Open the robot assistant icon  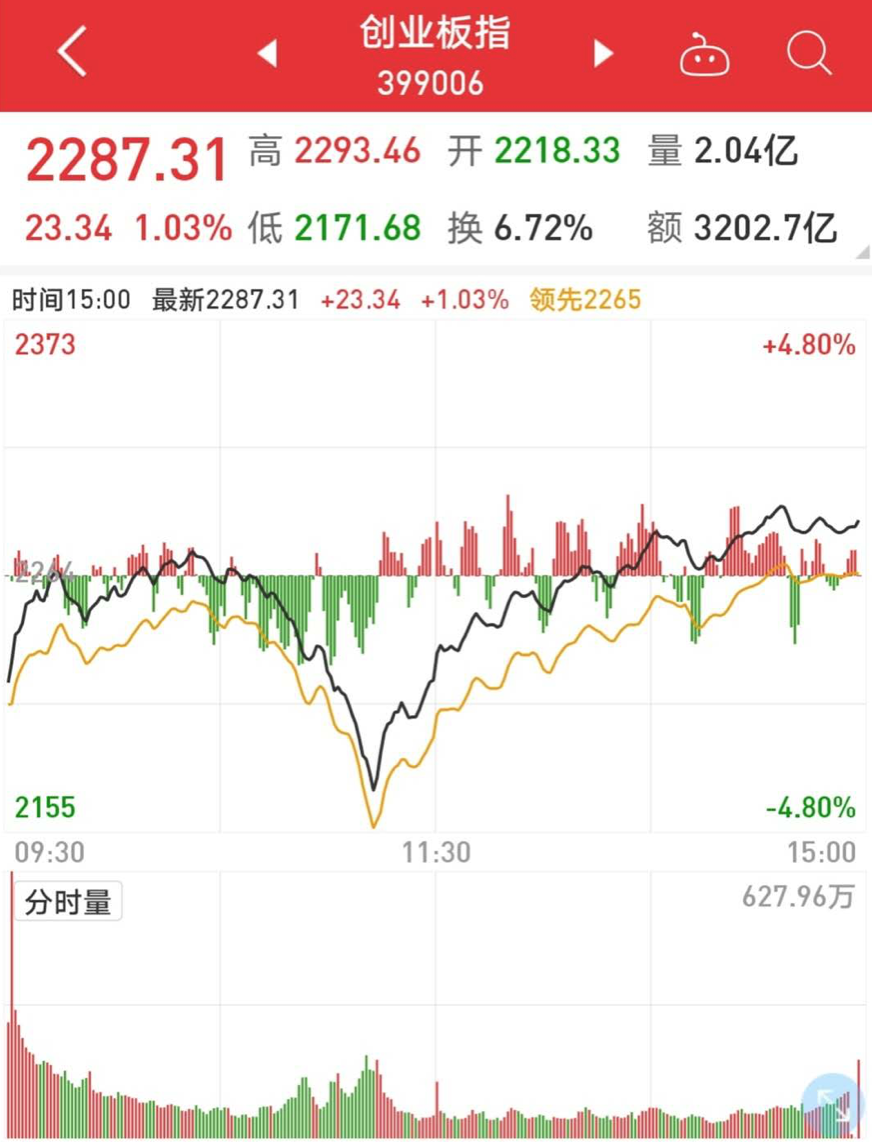click(x=705, y=54)
